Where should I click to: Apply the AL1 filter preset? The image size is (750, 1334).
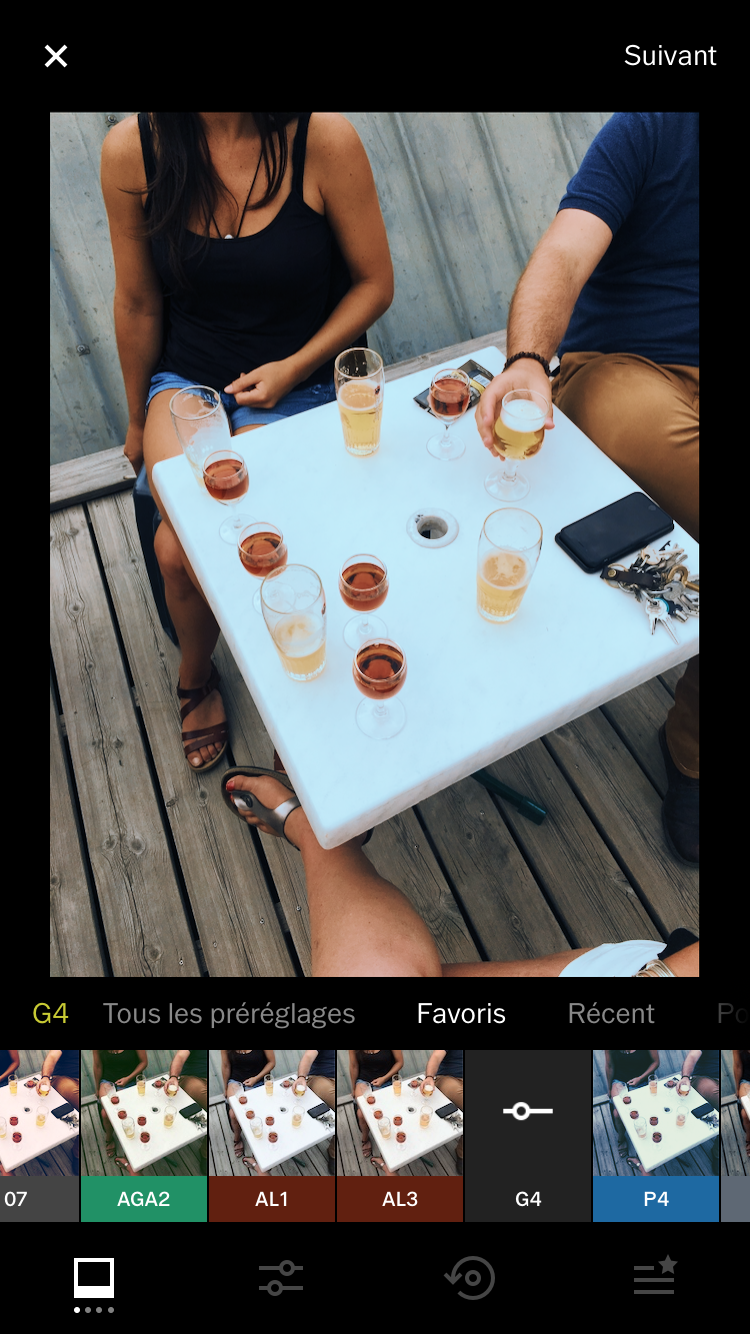[x=272, y=1135]
